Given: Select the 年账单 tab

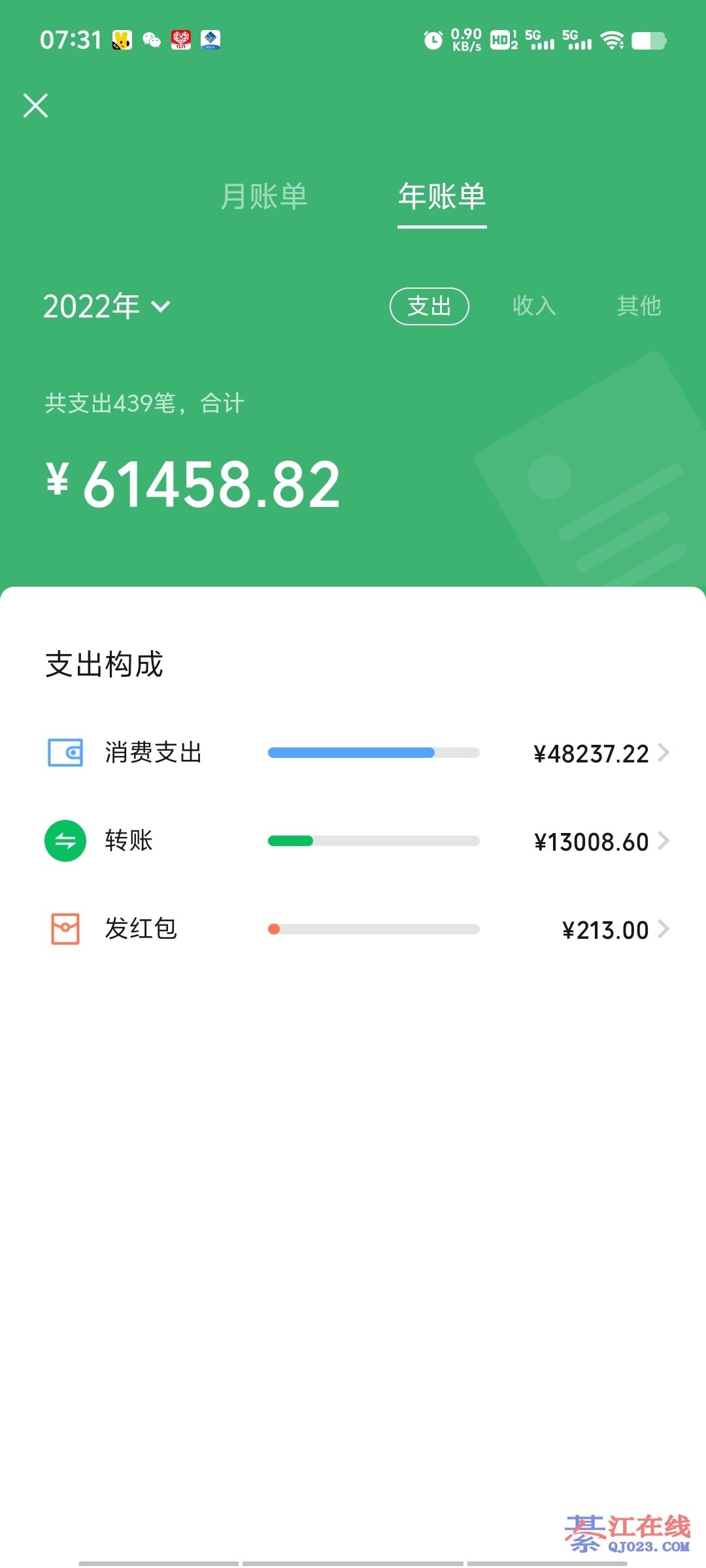Looking at the screenshot, I should pyautogui.click(x=442, y=196).
